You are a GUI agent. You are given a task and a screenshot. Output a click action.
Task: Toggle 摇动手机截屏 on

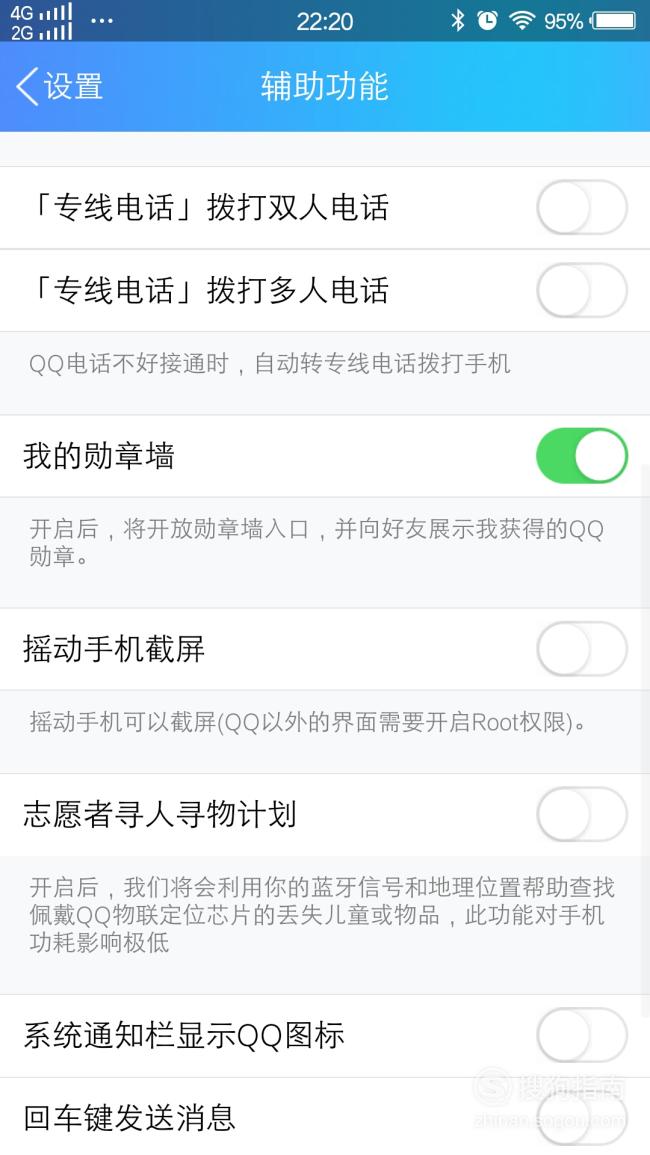click(x=581, y=649)
